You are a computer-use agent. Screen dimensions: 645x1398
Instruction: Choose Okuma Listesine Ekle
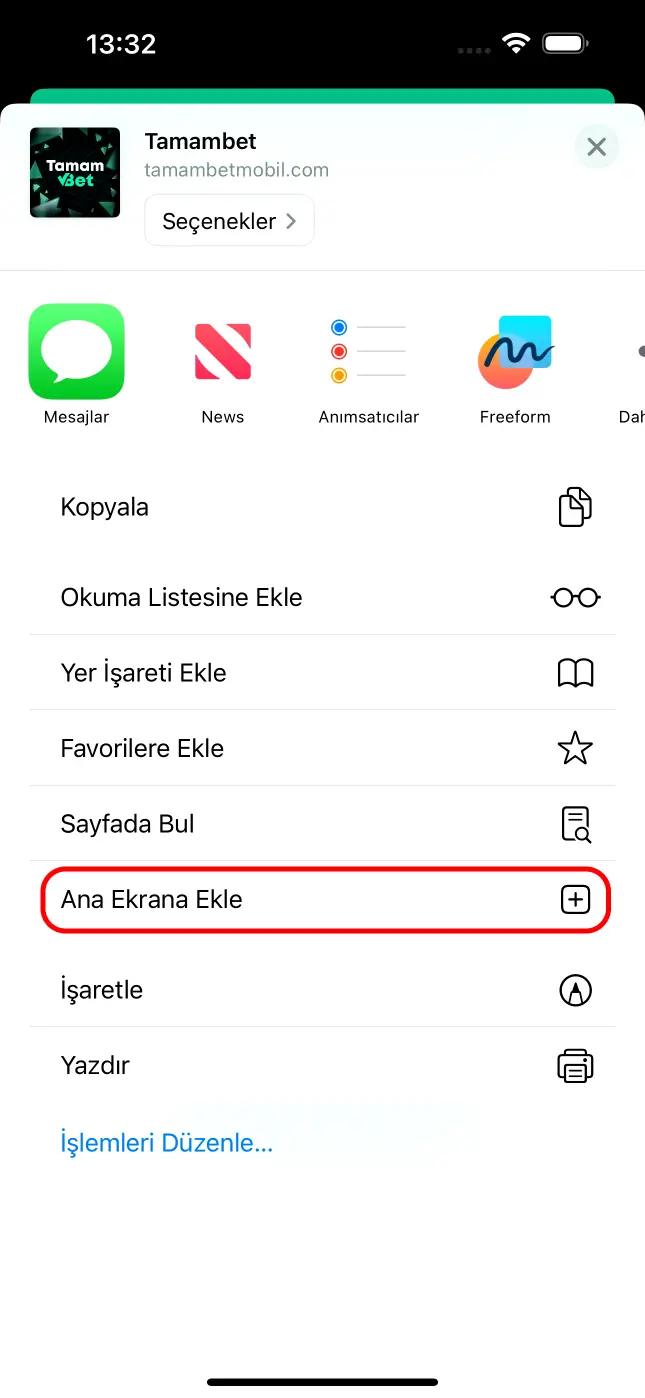click(x=322, y=597)
